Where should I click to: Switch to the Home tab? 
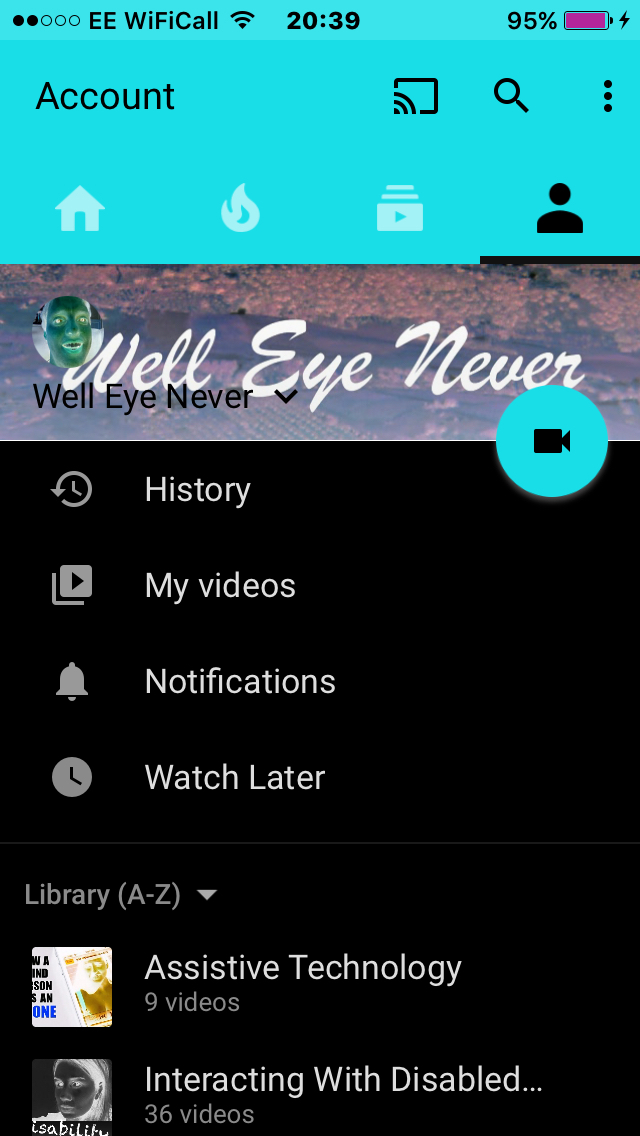click(80, 210)
